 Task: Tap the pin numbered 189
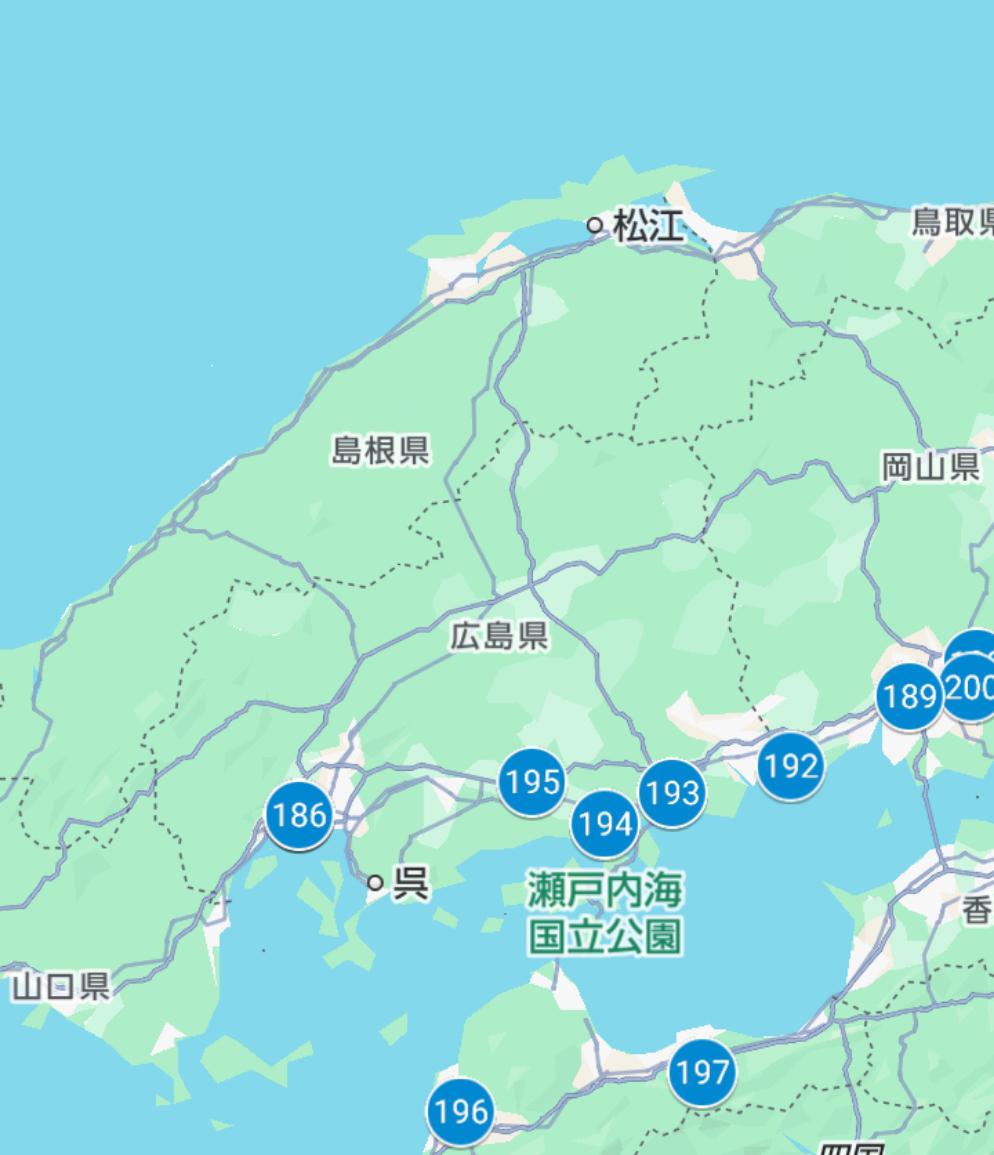click(910, 696)
